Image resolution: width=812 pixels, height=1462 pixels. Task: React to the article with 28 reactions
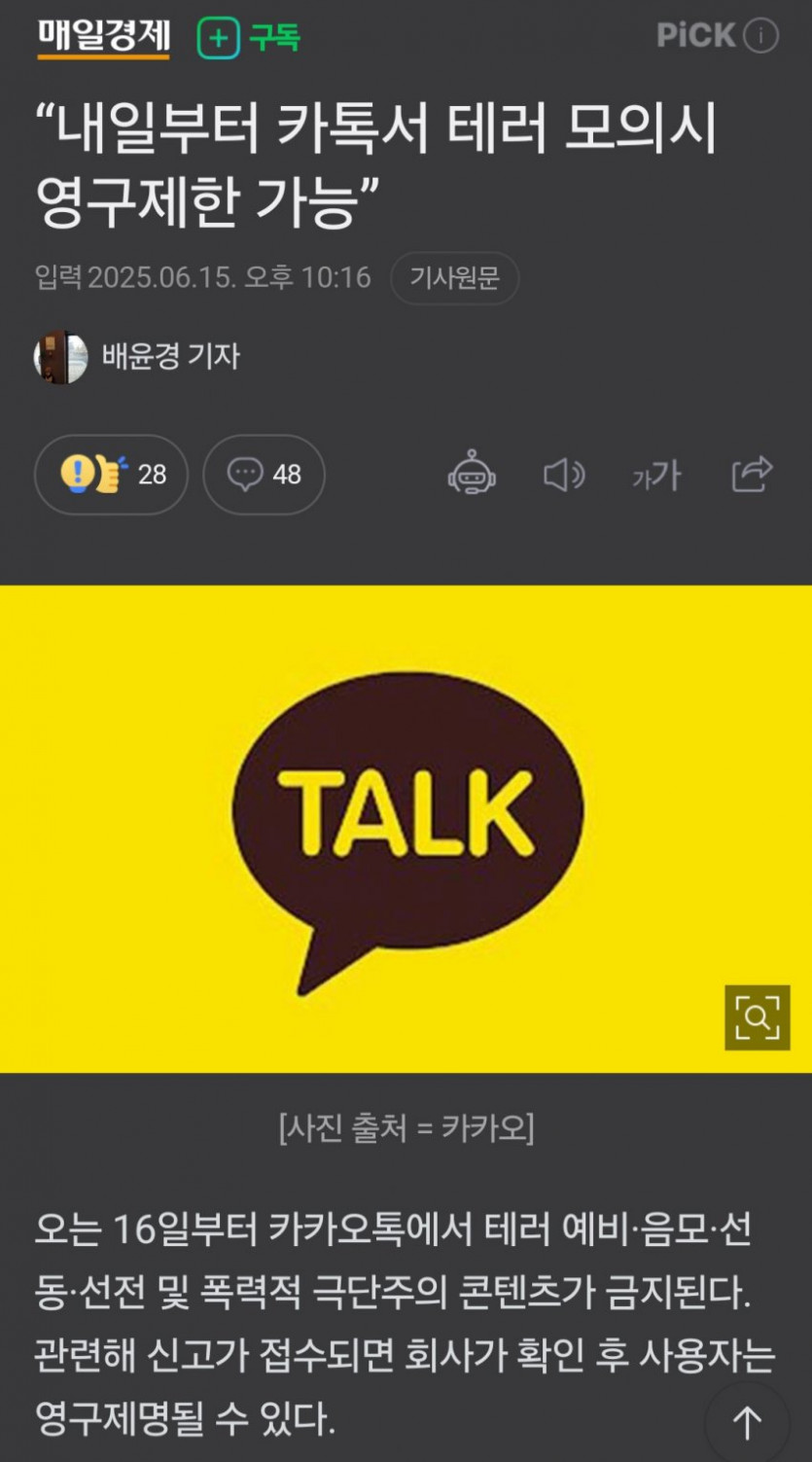click(111, 475)
